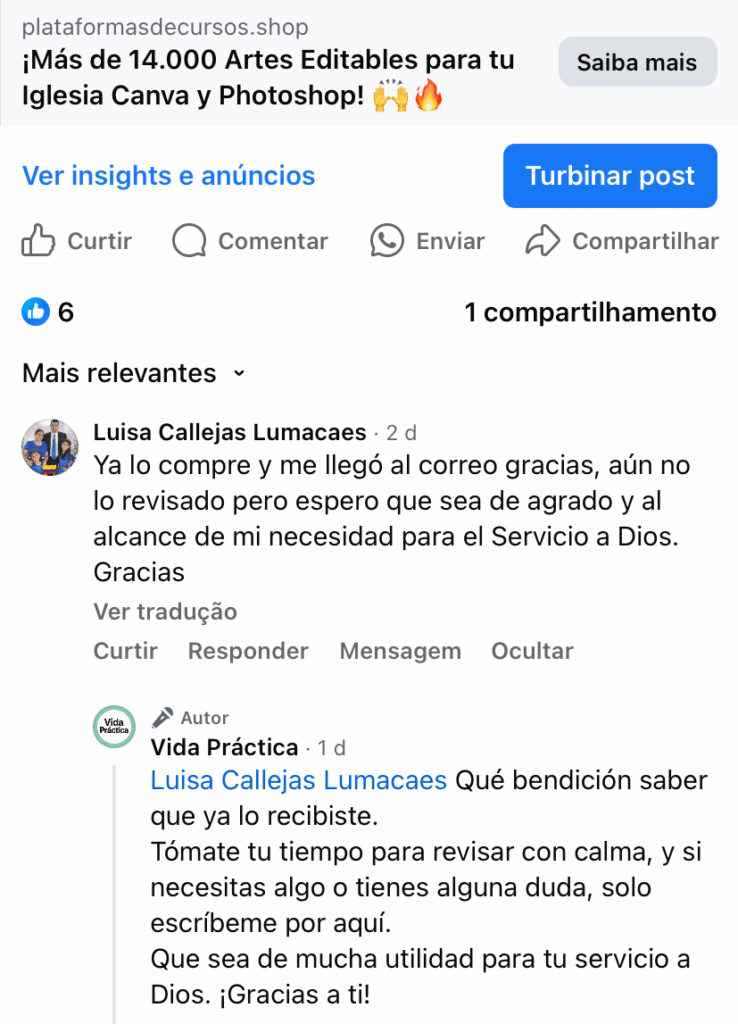Share the post with Compartilhar
Image resolution: width=738 pixels, height=1024 pixels.
pyautogui.click(x=622, y=241)
